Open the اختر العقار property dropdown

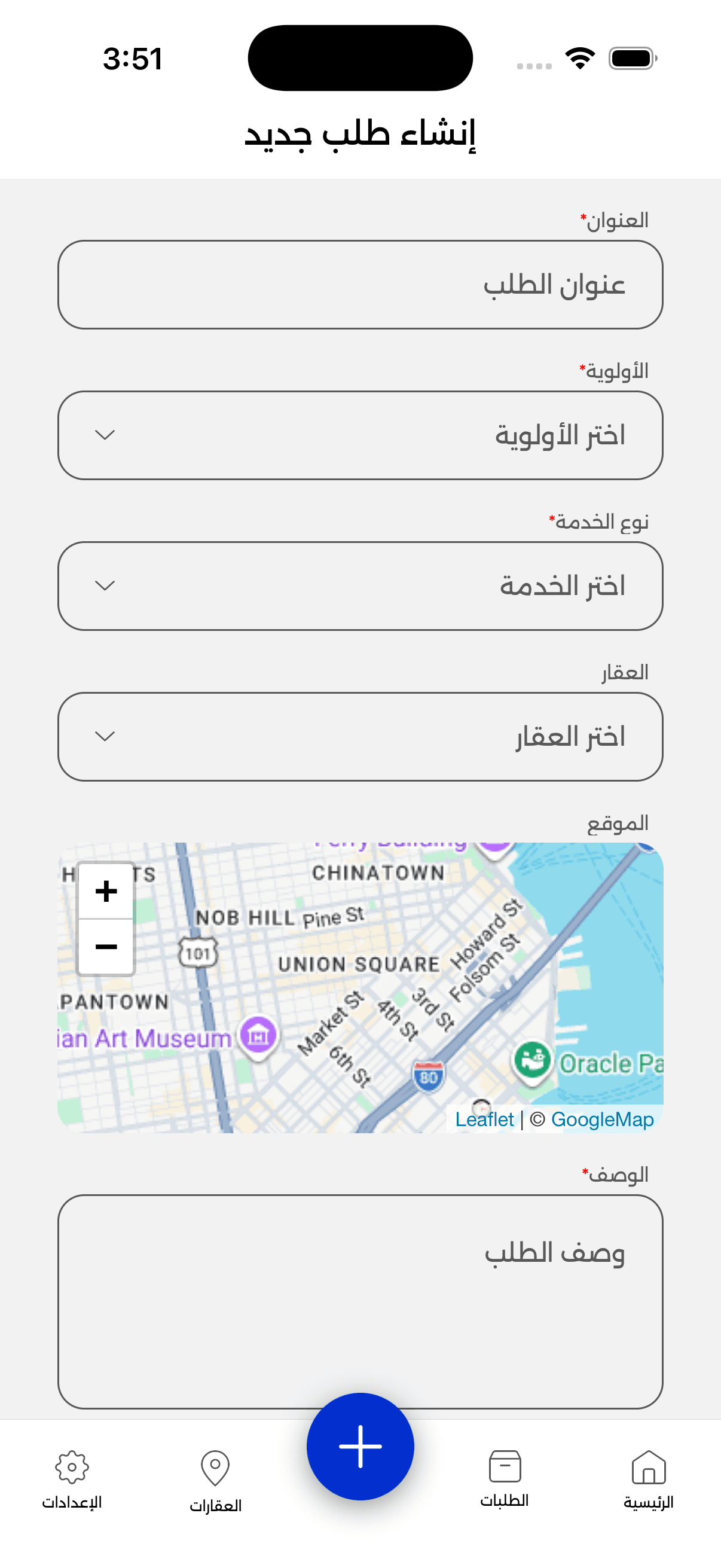pos(361,736)
